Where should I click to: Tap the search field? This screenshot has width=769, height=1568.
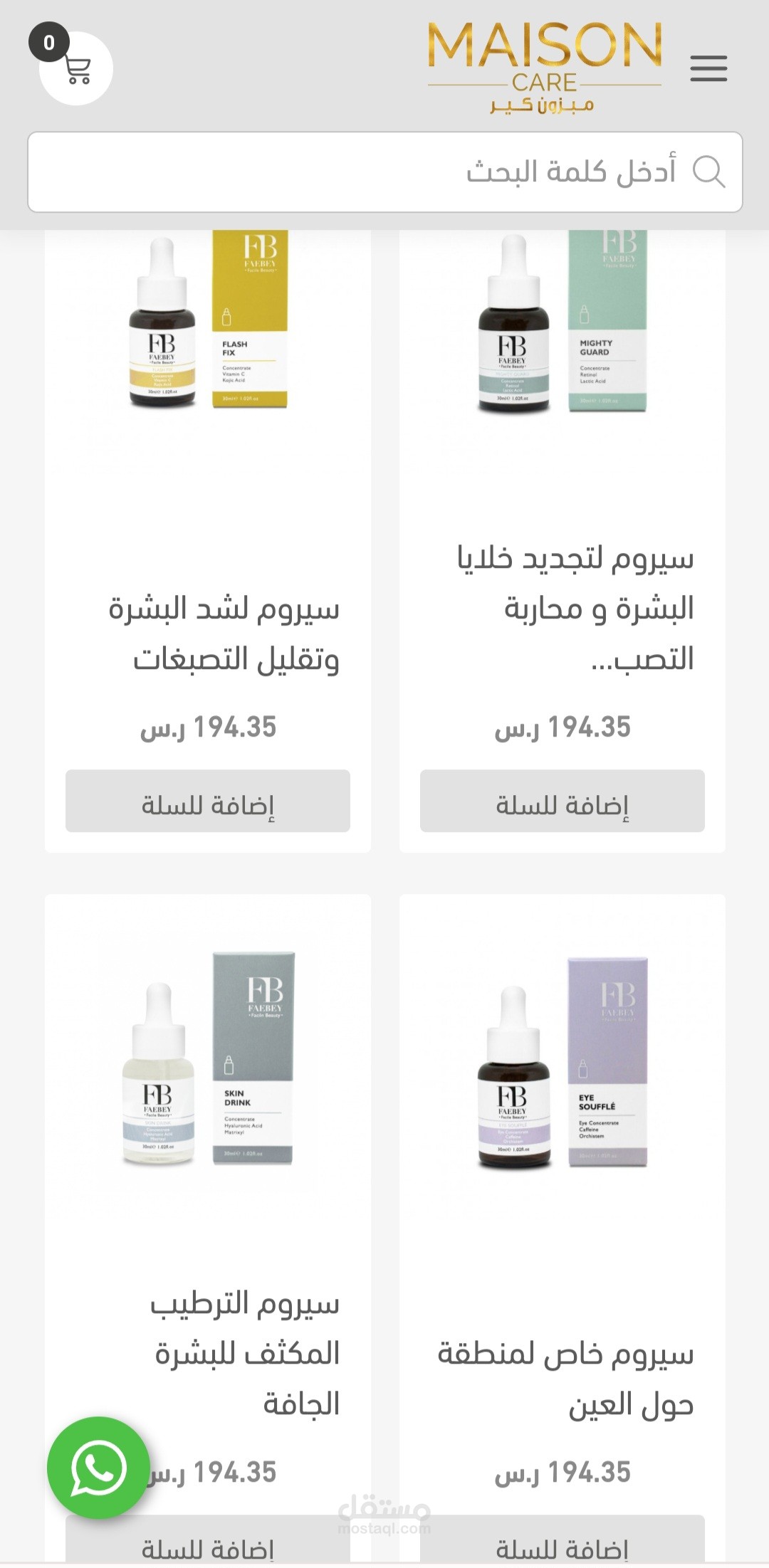coord(384,172)
